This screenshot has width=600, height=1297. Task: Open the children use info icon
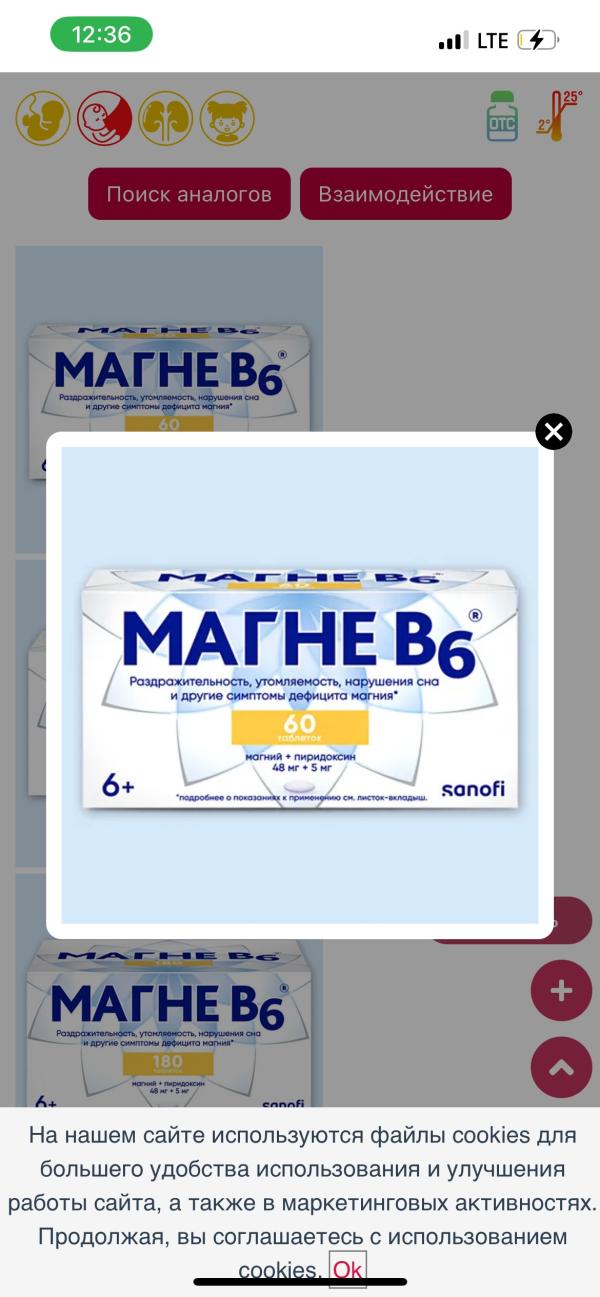227,118
